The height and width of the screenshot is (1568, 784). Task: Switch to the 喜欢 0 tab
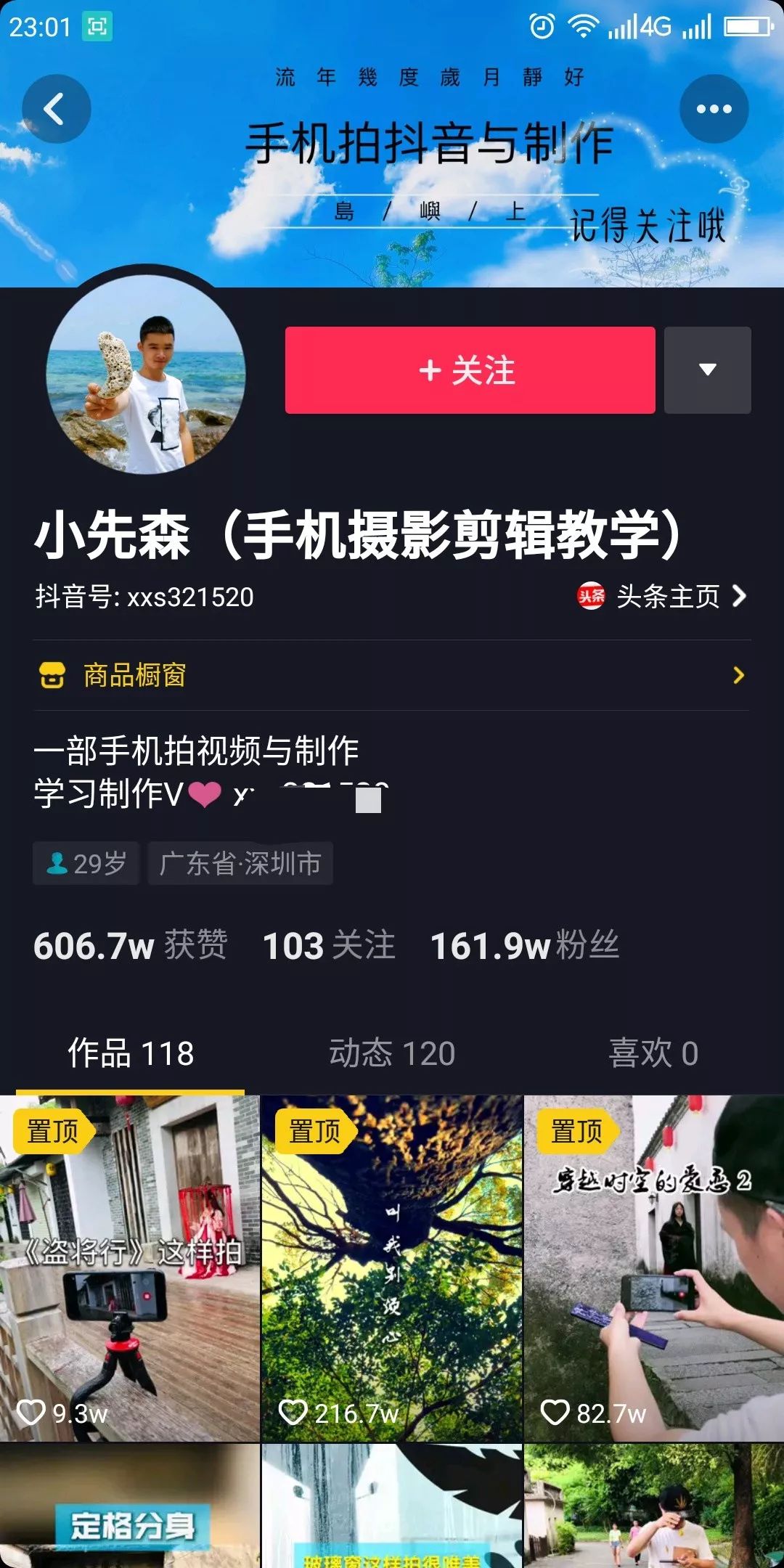coord(653,1053)
